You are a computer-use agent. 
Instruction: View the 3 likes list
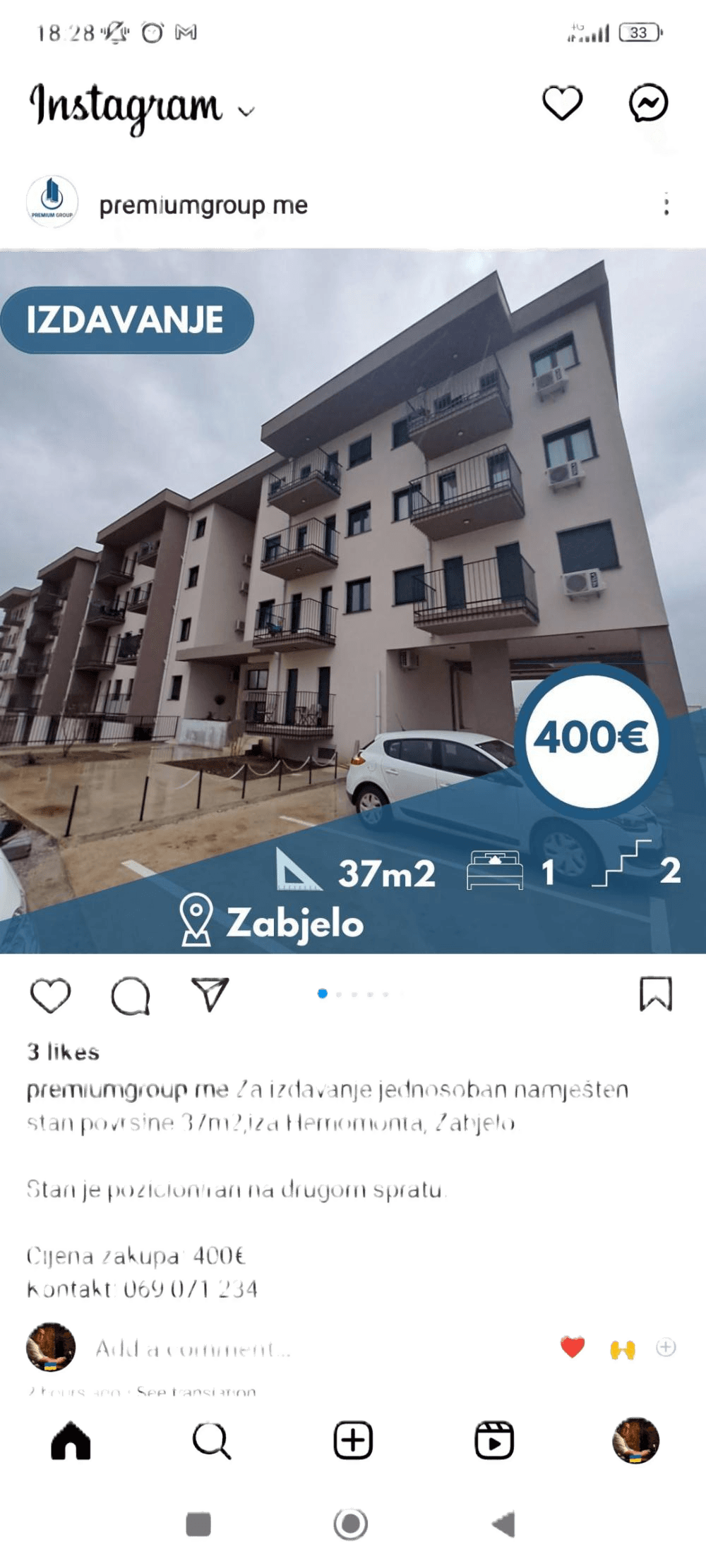pos(64,1052)
